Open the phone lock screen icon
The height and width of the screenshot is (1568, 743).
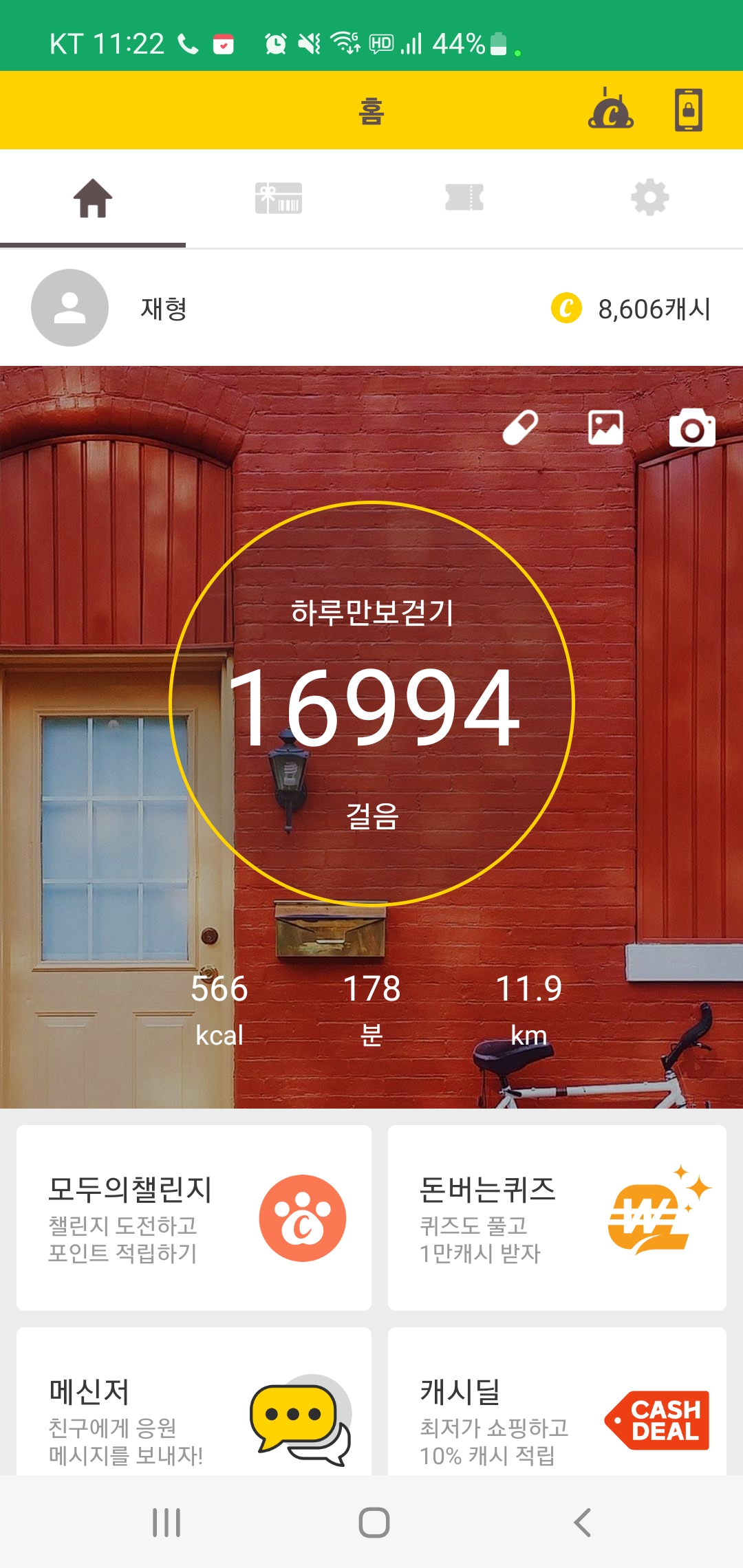point(688,110)
